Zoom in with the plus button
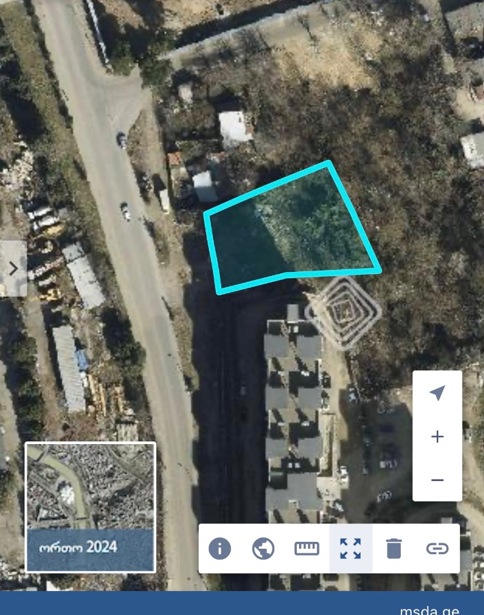484x615 pixels. (x=437, y=437)
